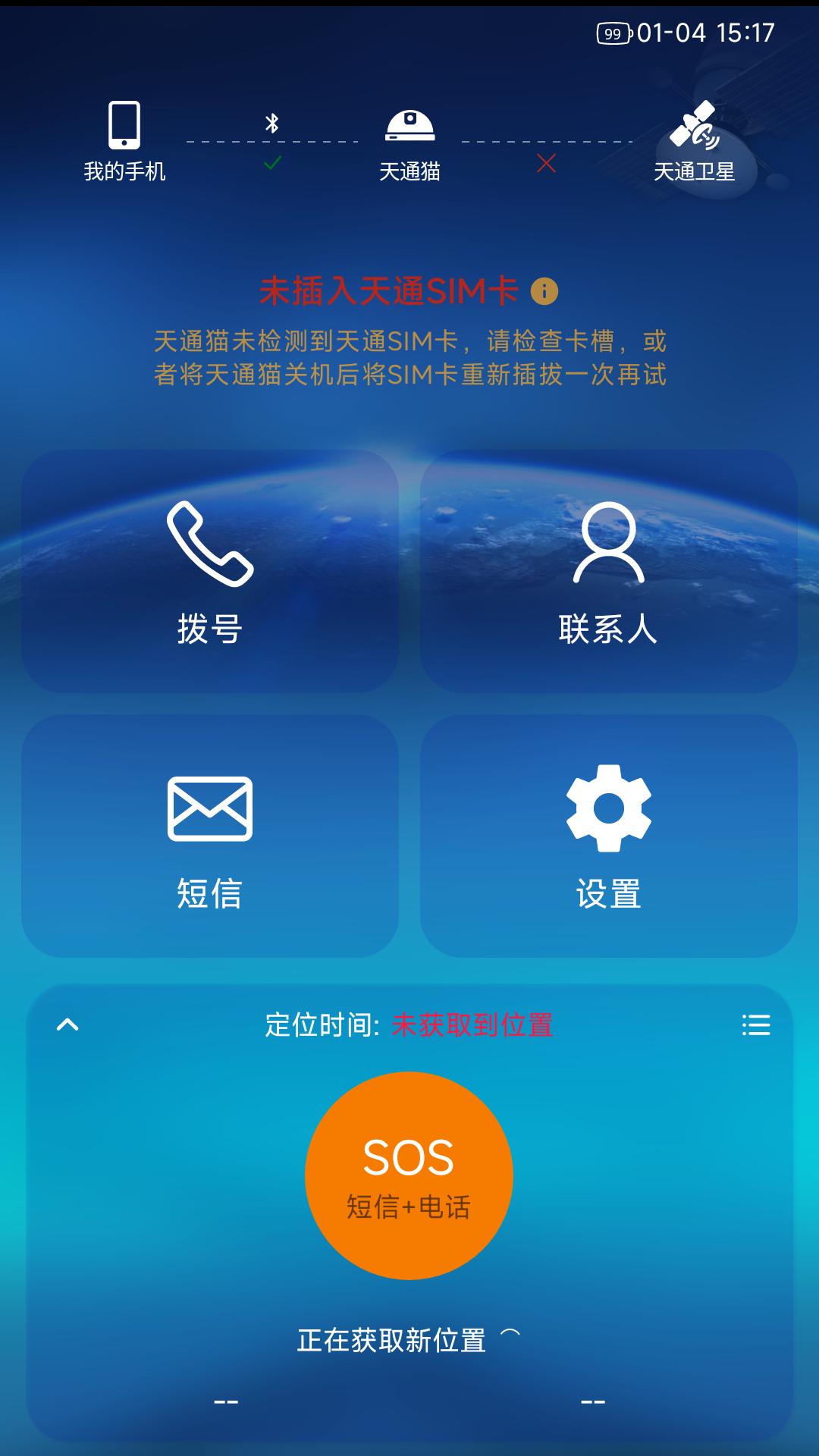Viewport: 819px width, 1456px height.
Task: Tap the red X showing satellite disconnection
Action: [x=548, y=163]
